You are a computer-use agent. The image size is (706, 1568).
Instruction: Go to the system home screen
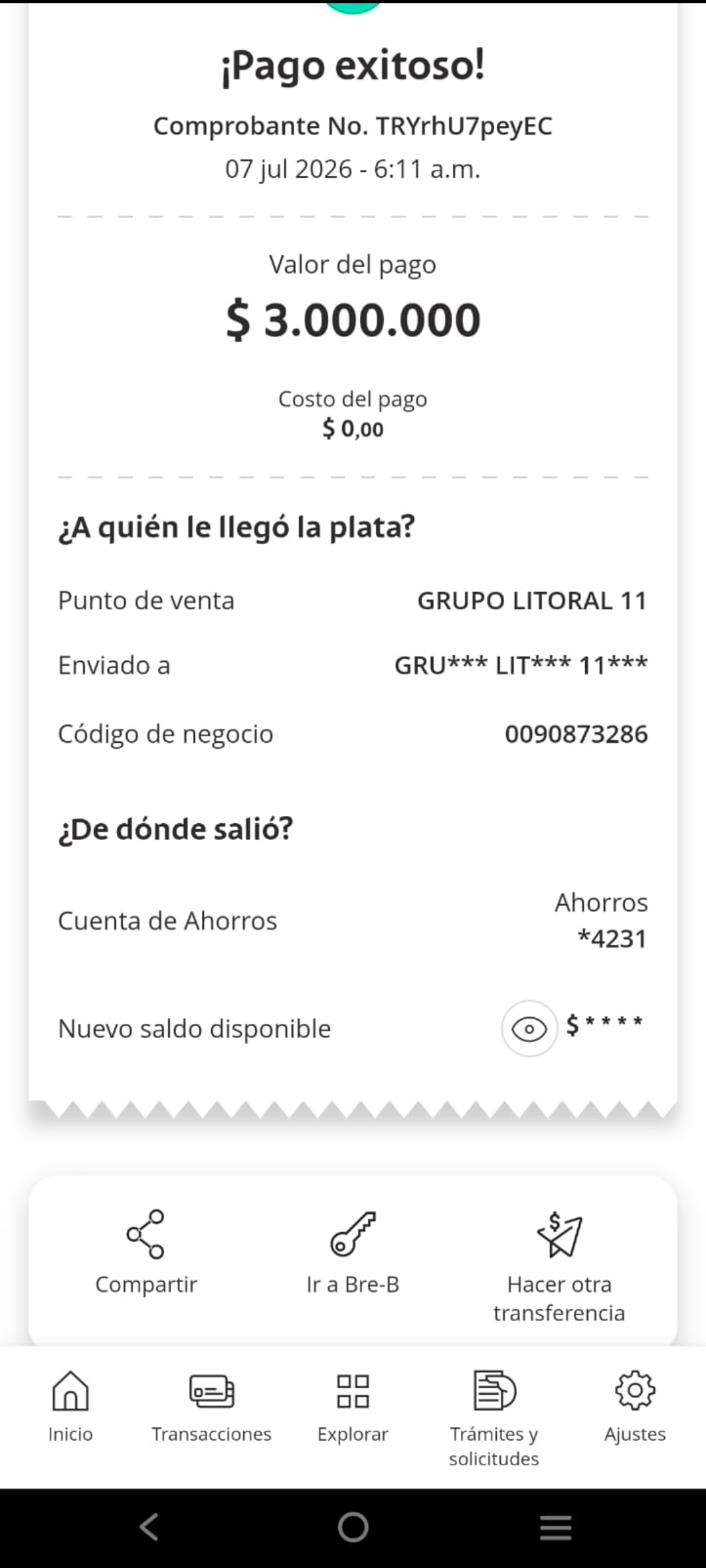point(353,1527)
